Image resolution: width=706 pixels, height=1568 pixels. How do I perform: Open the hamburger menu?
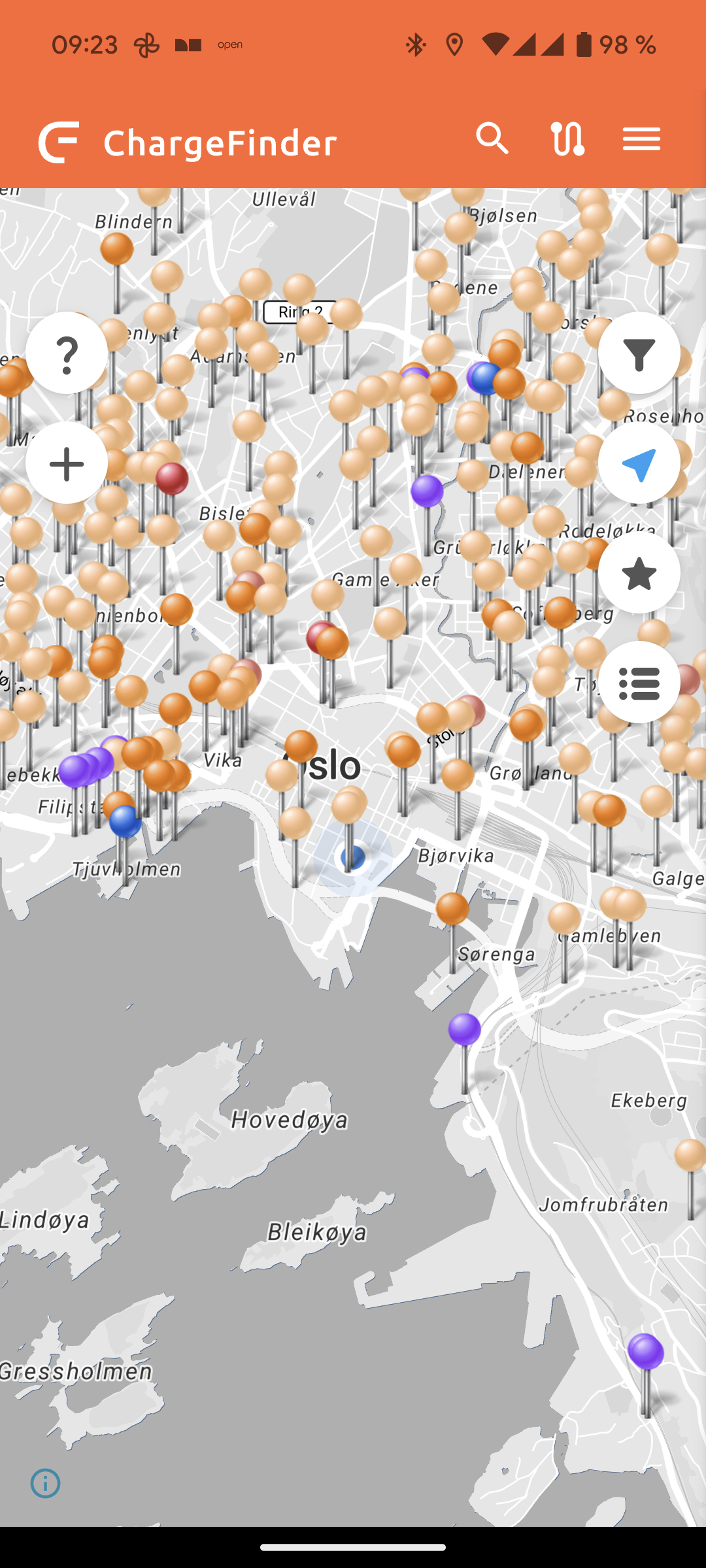click(x=641, y=139)
